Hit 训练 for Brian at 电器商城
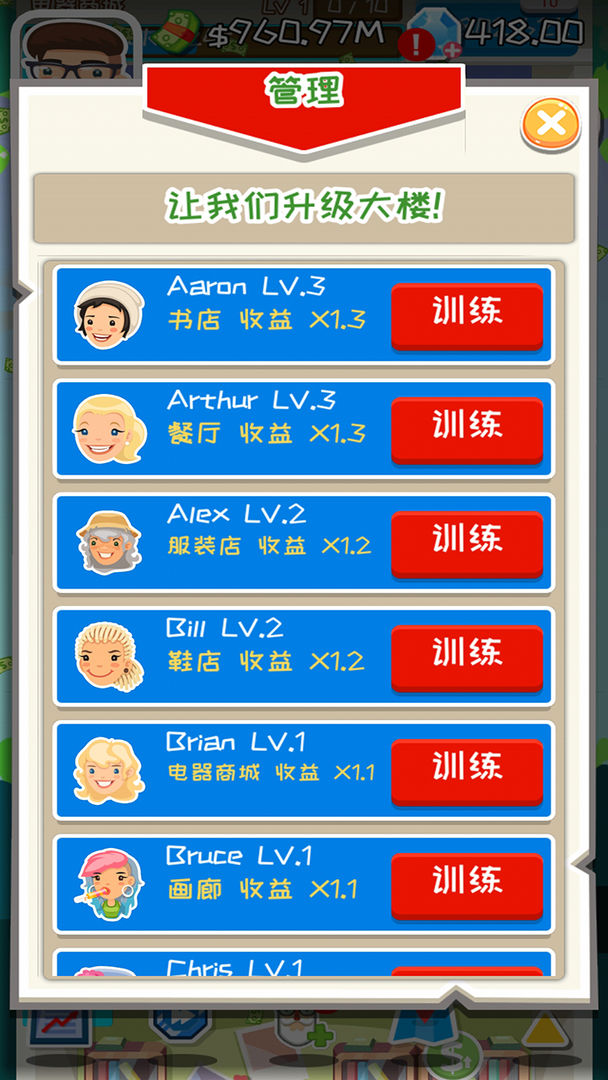This screenshot has width=608, height=1080. point(467,771)
